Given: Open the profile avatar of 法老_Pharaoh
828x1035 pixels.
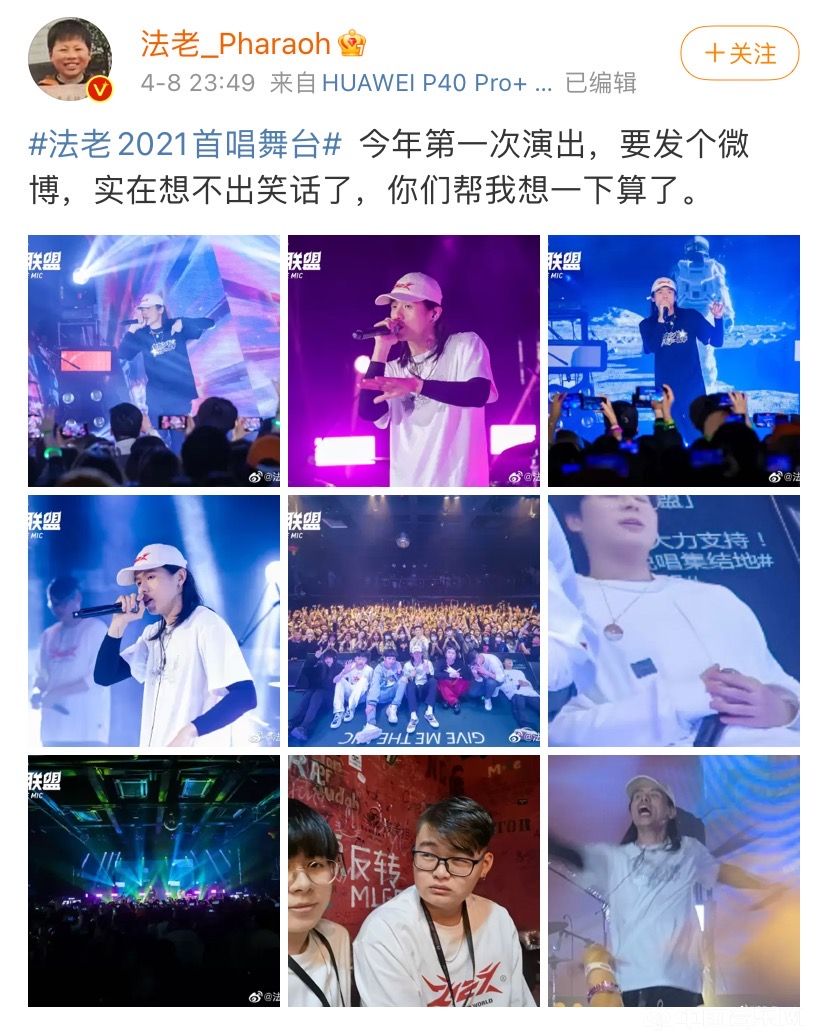Looking at the screenshot, I should click(70, 60).
